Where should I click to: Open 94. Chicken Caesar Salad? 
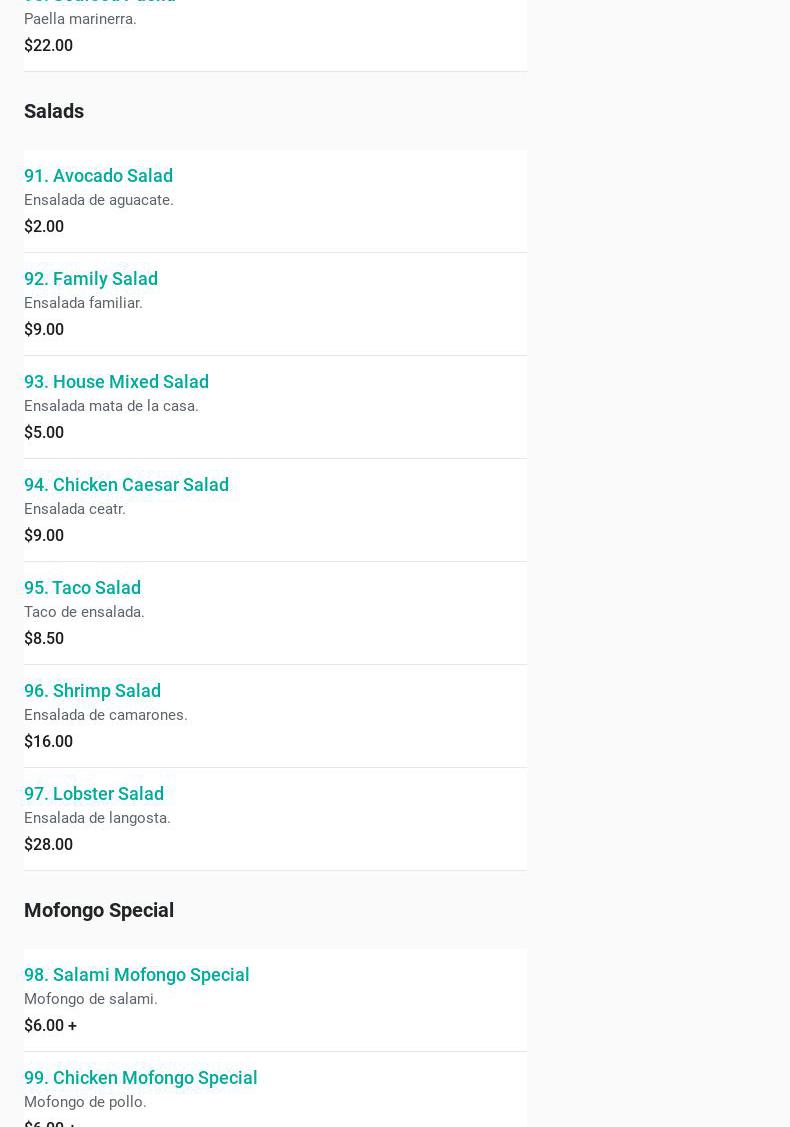126,485
